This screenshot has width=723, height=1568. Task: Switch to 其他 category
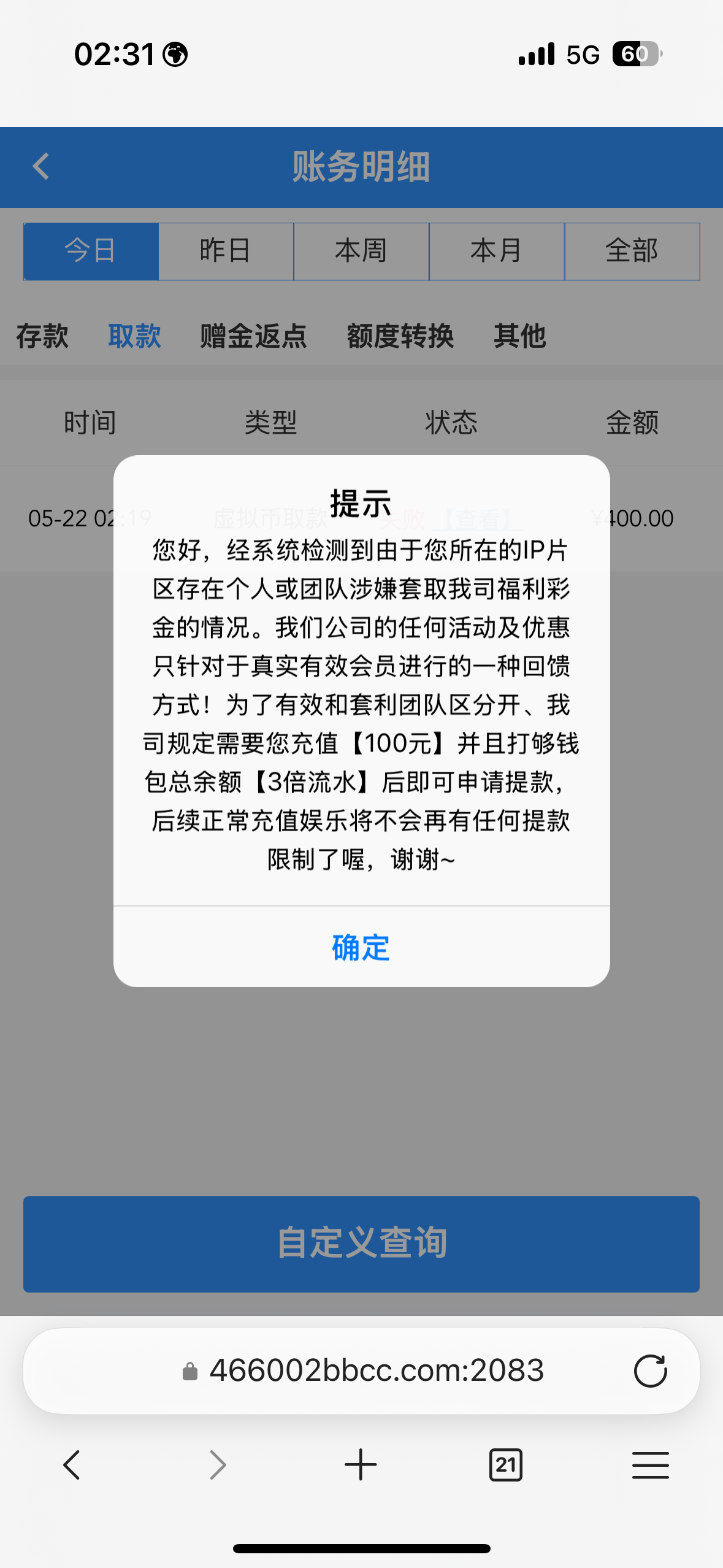[x=519, y=336]
